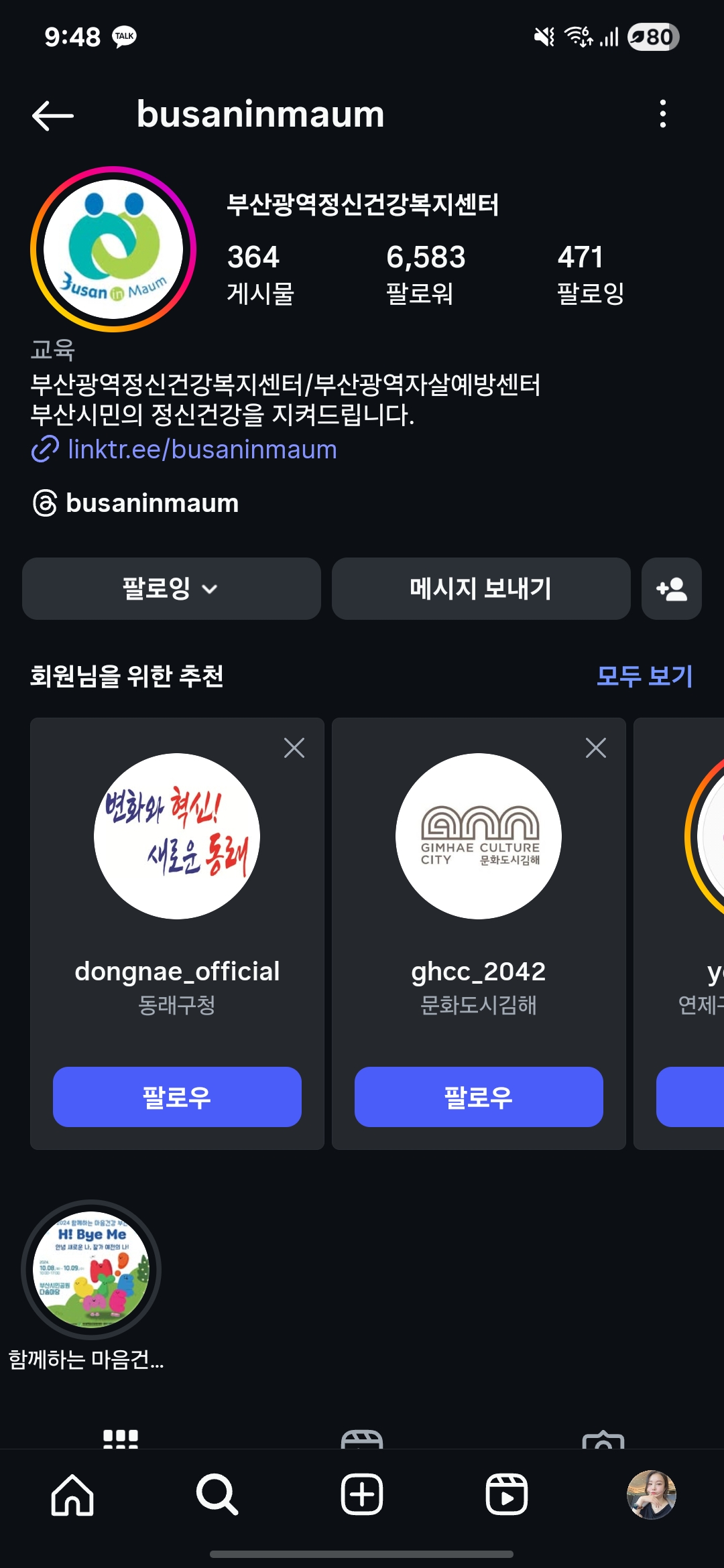Viewport: 724px width, 1568px height.
Task: Open the busaninmaum Threads profile
Action: pos(152,503)
